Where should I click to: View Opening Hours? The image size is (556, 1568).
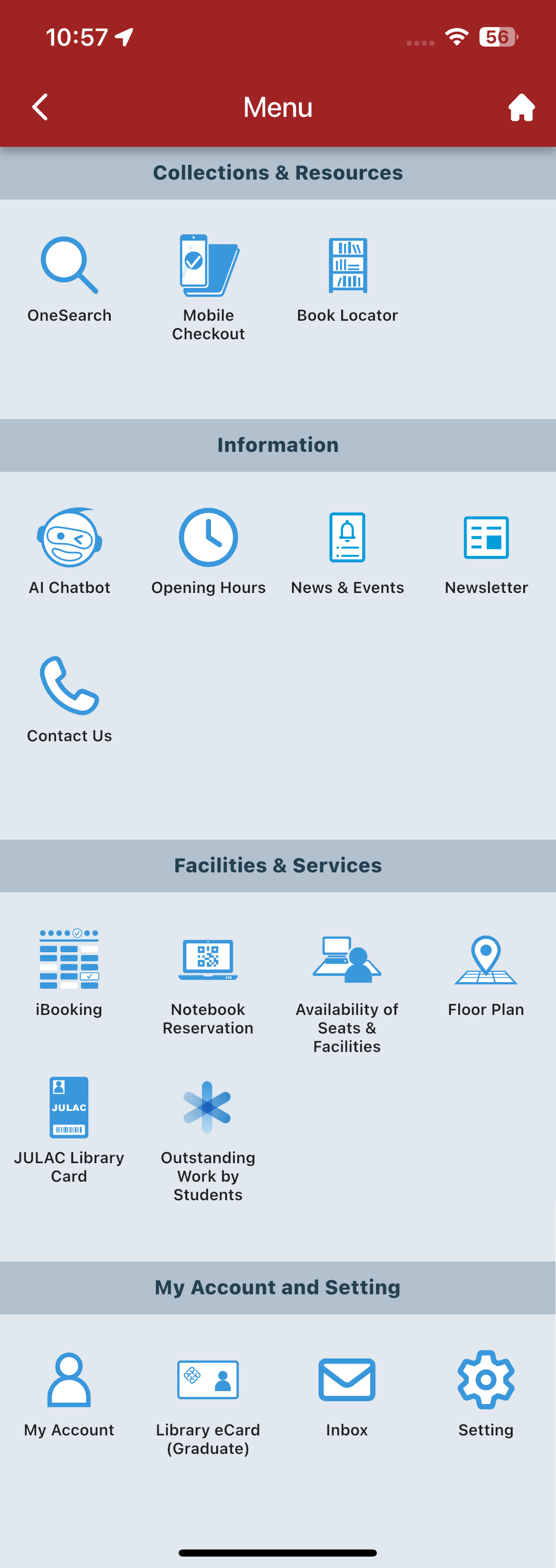pyautogui.click(x=208, y=552)
